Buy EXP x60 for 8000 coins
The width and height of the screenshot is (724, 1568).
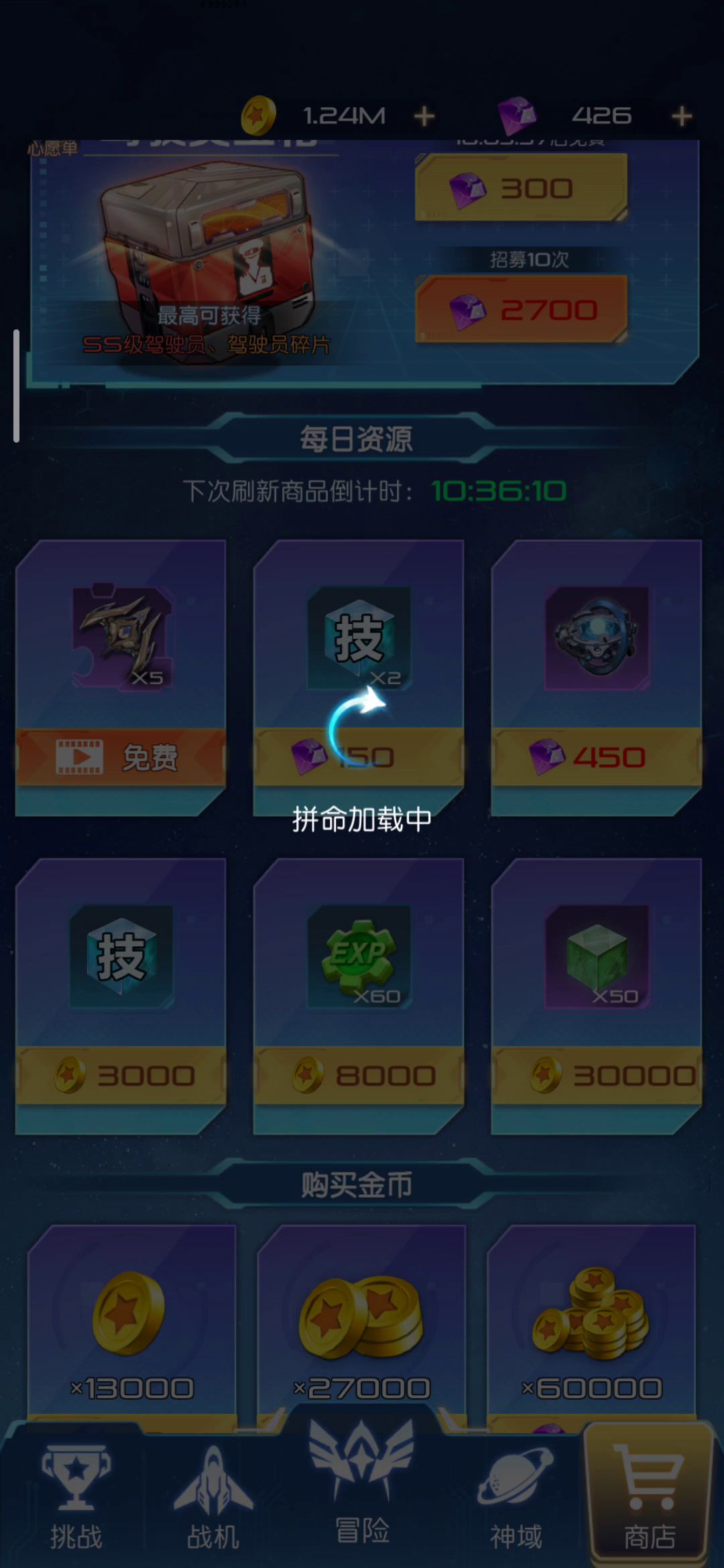[359, 1075]
